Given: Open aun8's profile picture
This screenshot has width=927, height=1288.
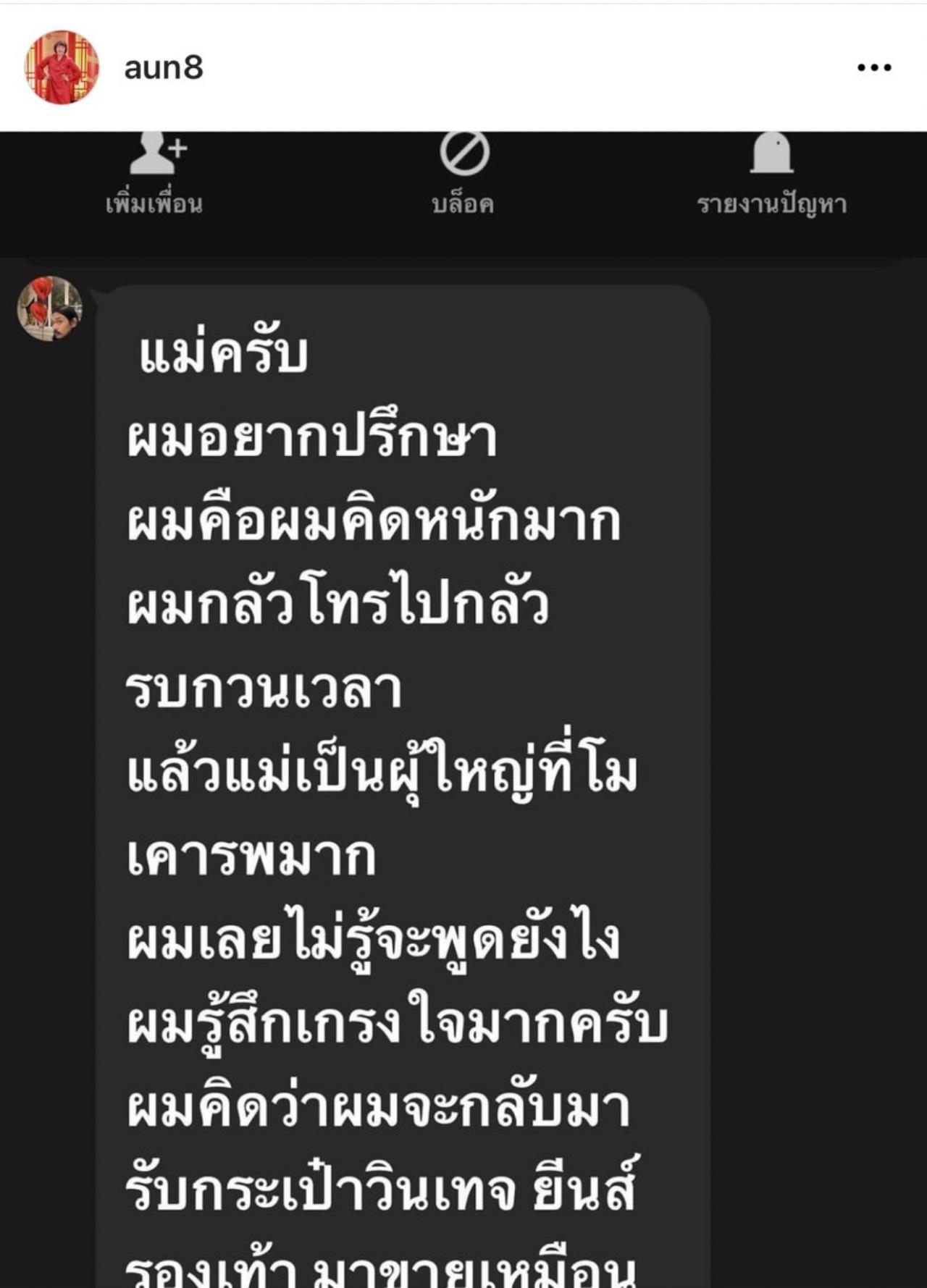Looking at the screenshot, I should pyautogui.click(x=62, y=67).
